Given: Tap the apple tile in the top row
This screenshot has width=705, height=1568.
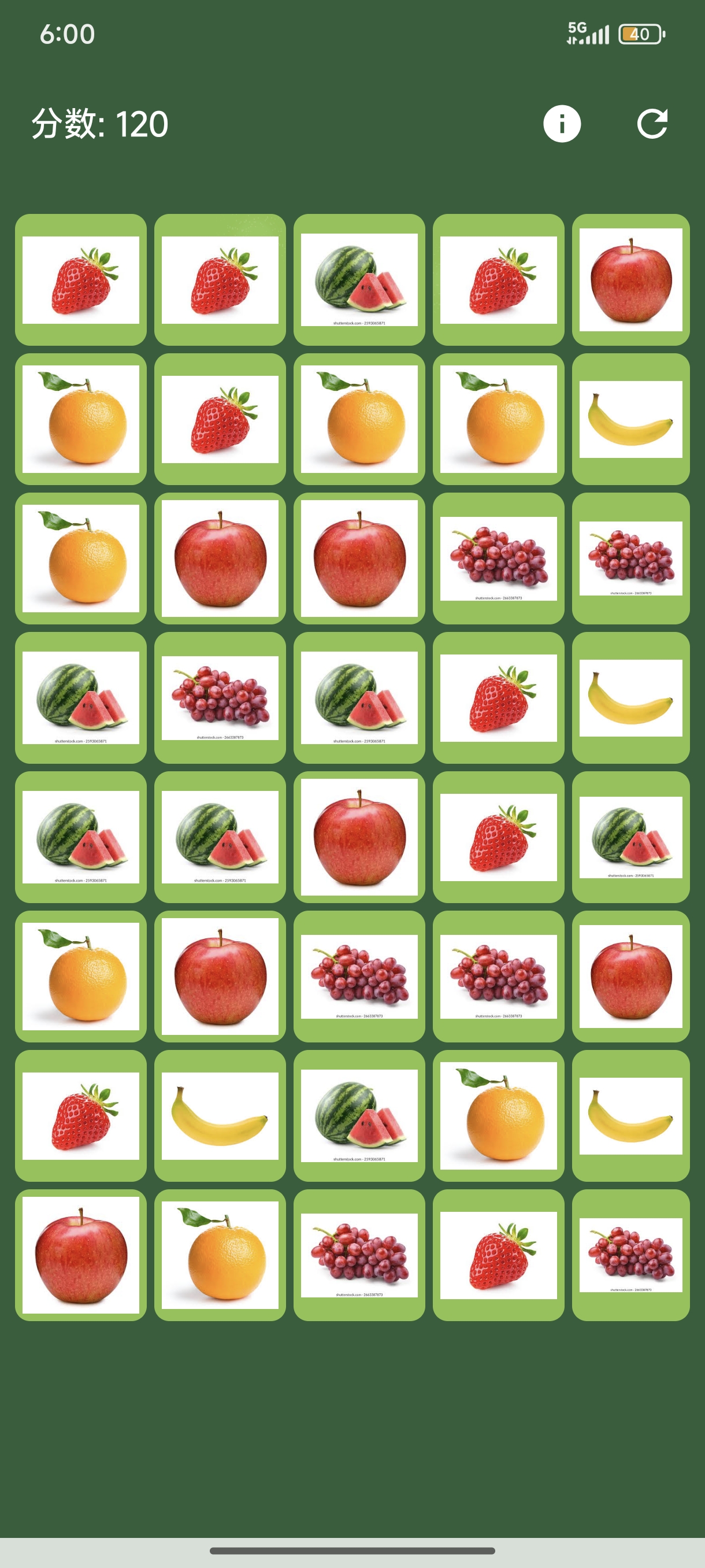Looking at the screenshot, I should tap(630, 280).
